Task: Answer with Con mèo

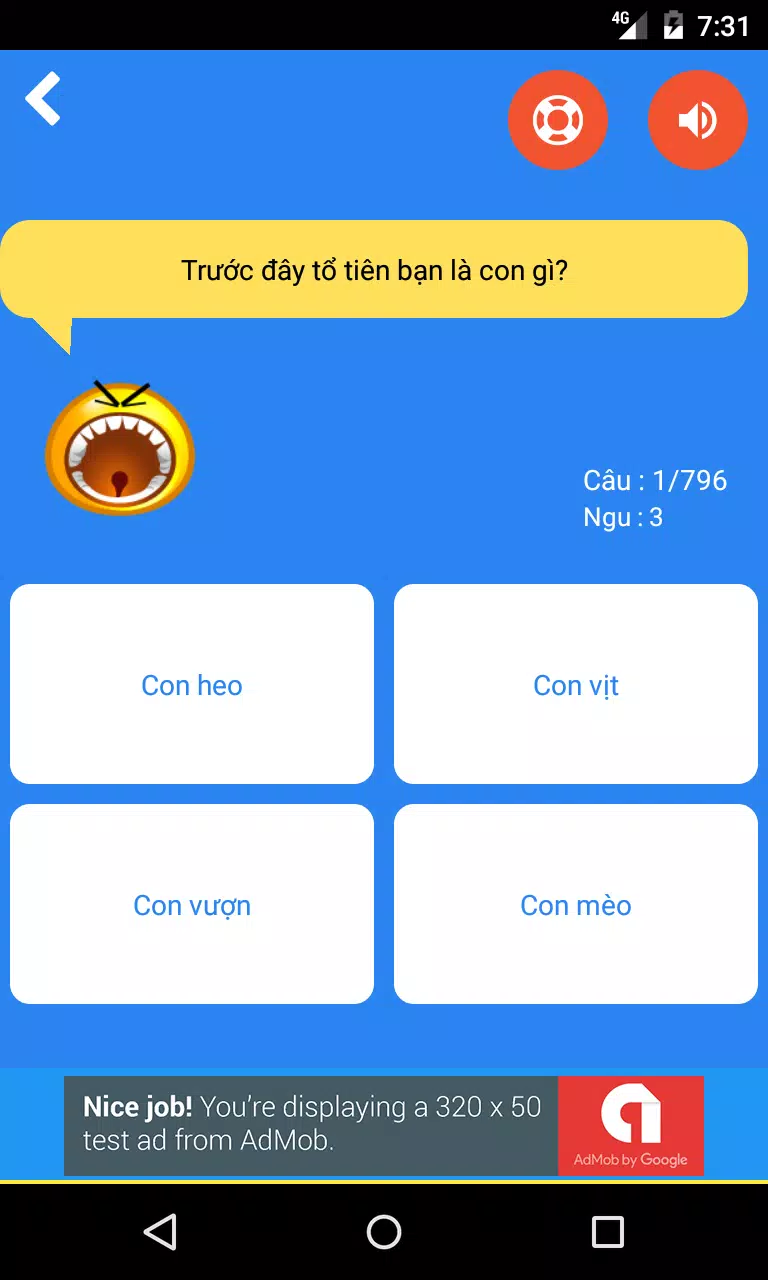Action: click(576, 904)
